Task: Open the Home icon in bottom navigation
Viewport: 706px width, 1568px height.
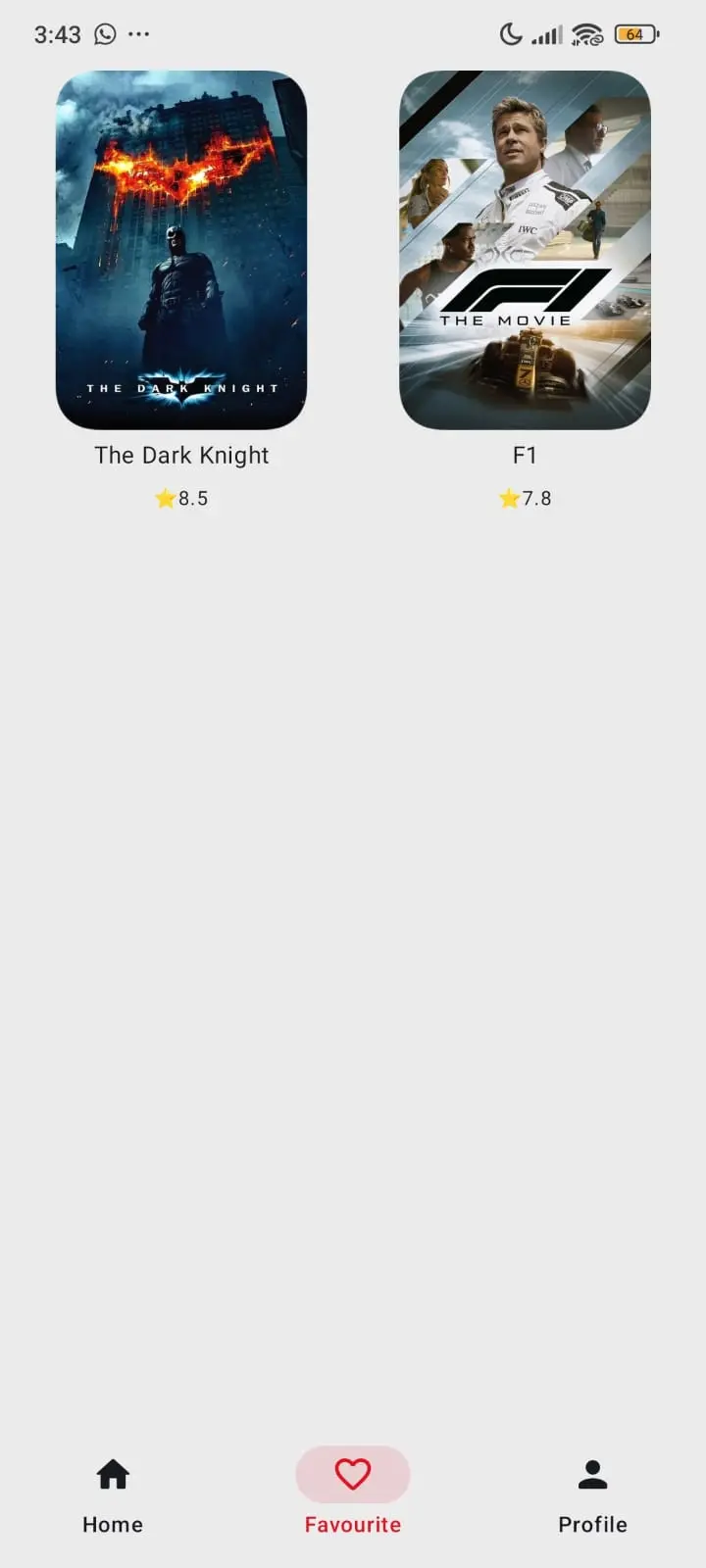Action: click(x=112, y=1473)
